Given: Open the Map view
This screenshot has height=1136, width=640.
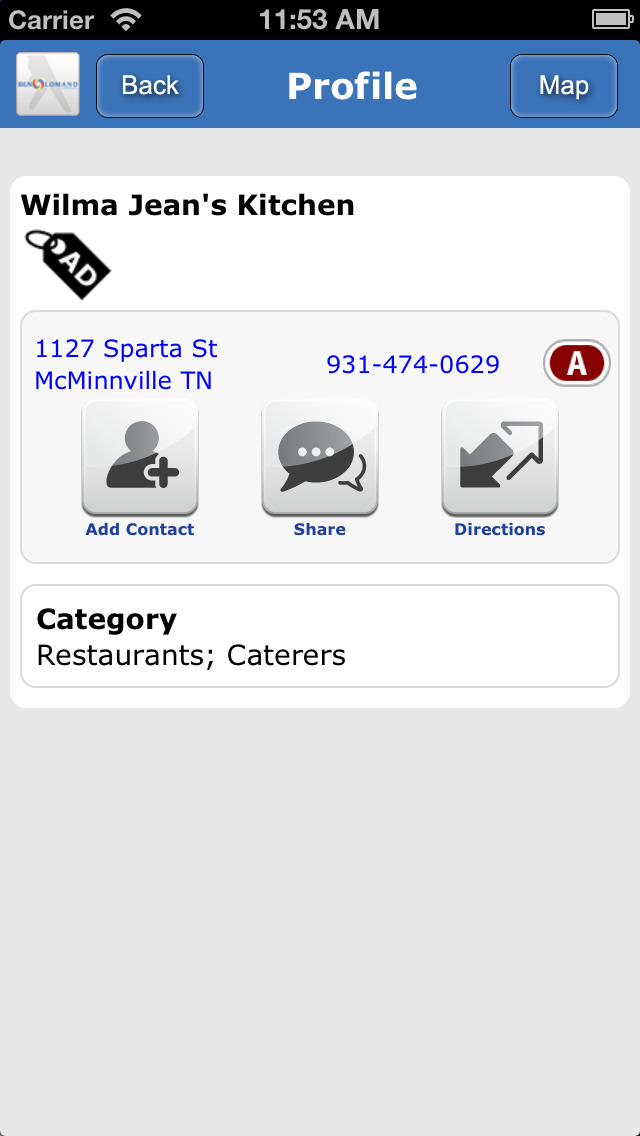Looking at the screenshot, I should (564, 85).
